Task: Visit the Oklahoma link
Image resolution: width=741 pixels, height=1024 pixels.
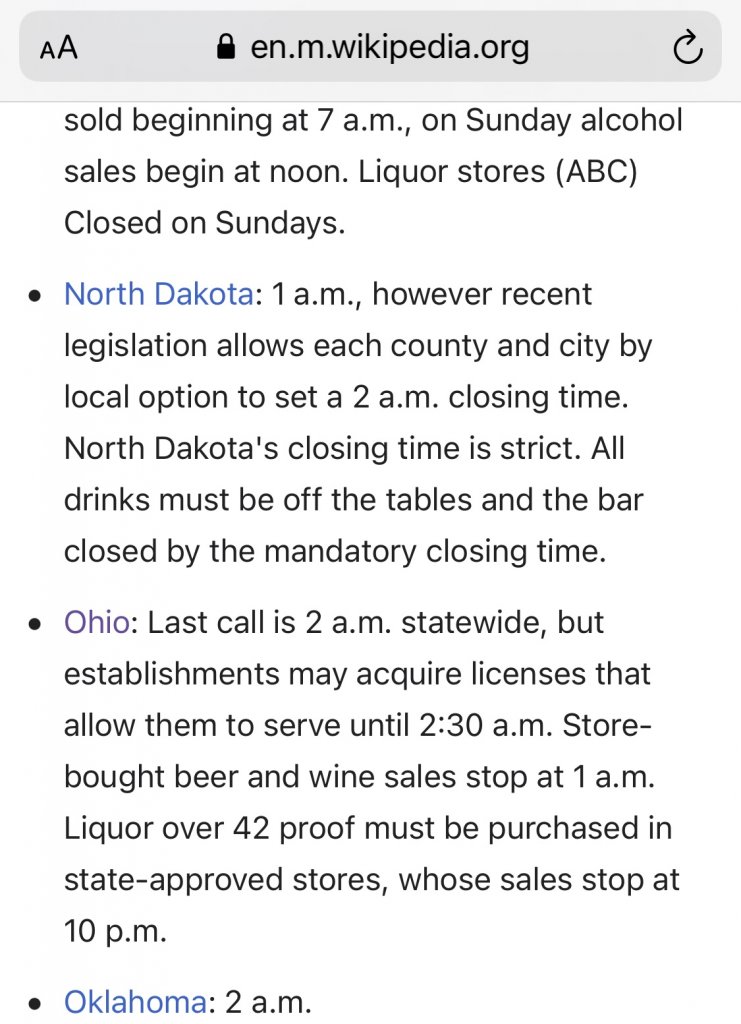Action: click(x=135, y=1001)
